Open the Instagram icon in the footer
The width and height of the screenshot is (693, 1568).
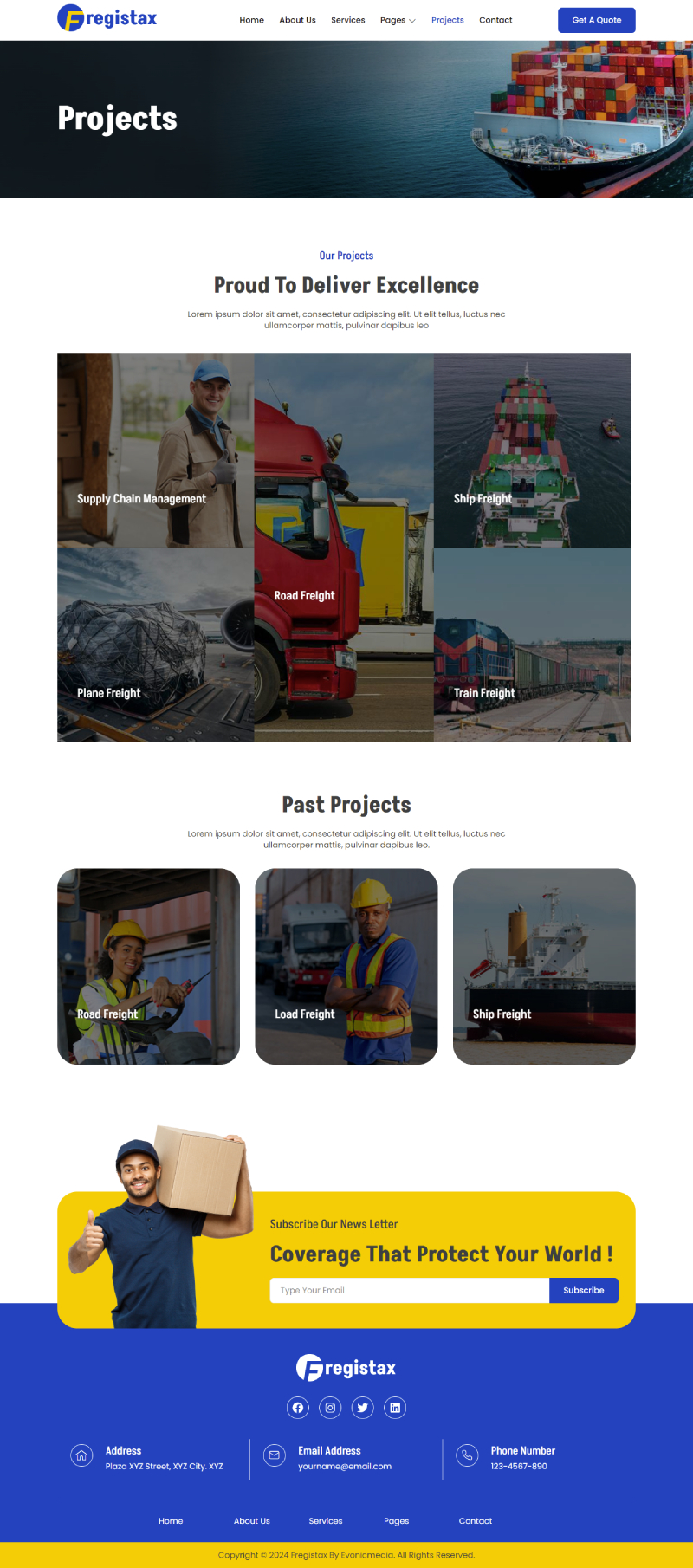coord(330,1408)
